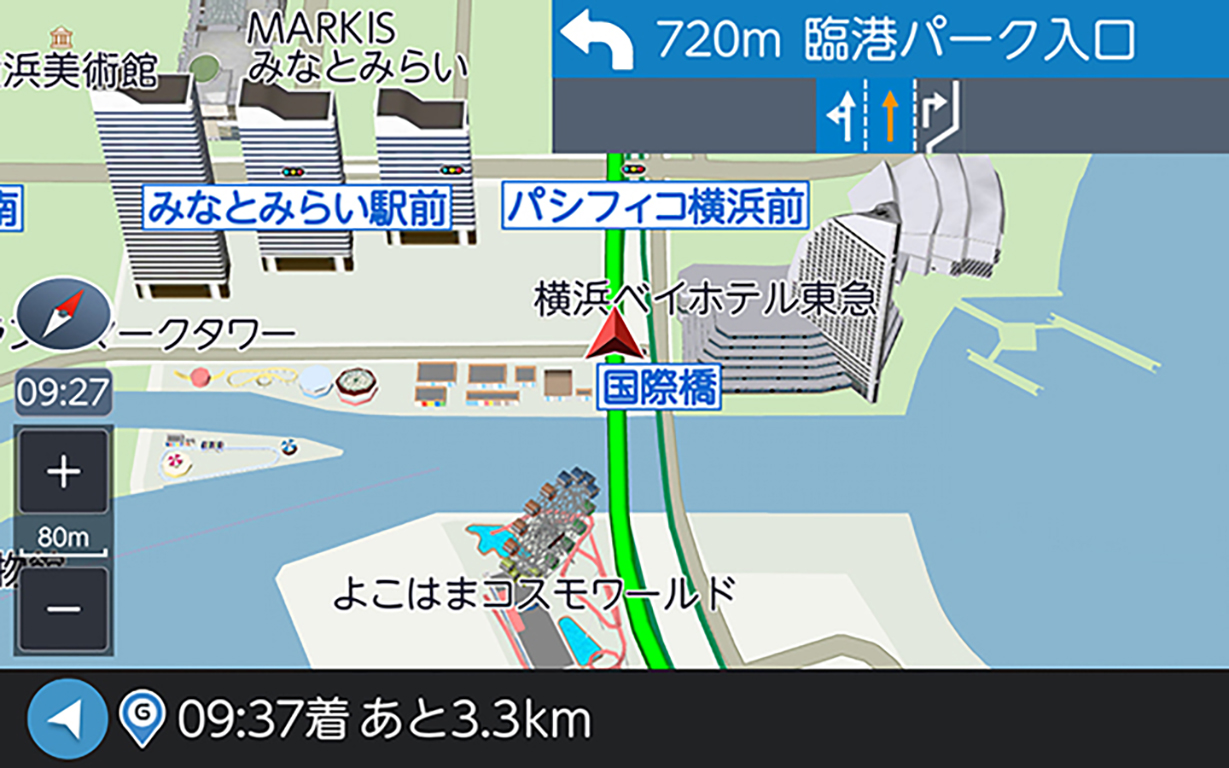Zoom in on the map
Viewport: 1229px width, 768px height.
tap(63, 472)
